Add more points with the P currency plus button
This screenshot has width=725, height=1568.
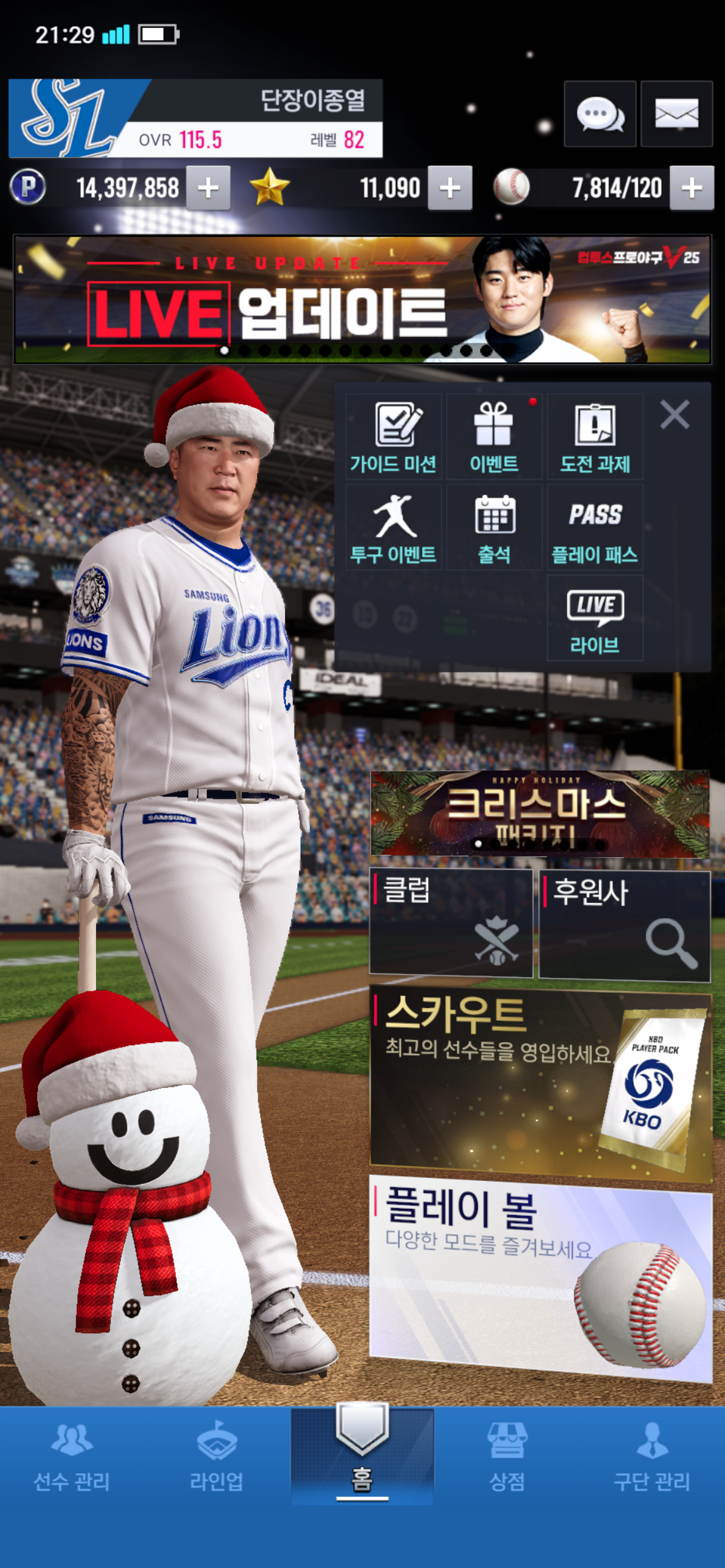click(x=209, y=188)
